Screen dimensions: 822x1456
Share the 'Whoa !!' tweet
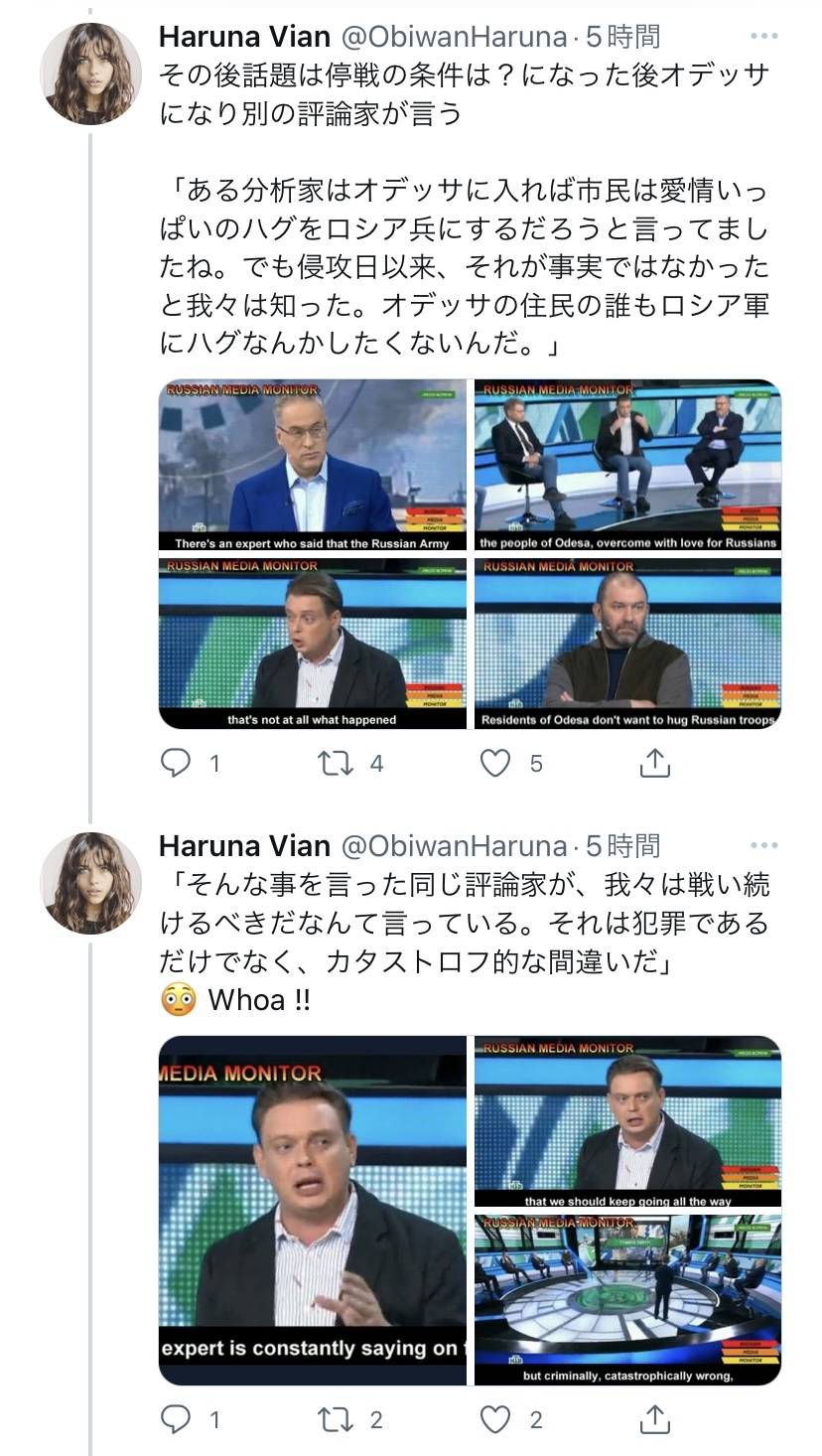(x=654, y=1419)
